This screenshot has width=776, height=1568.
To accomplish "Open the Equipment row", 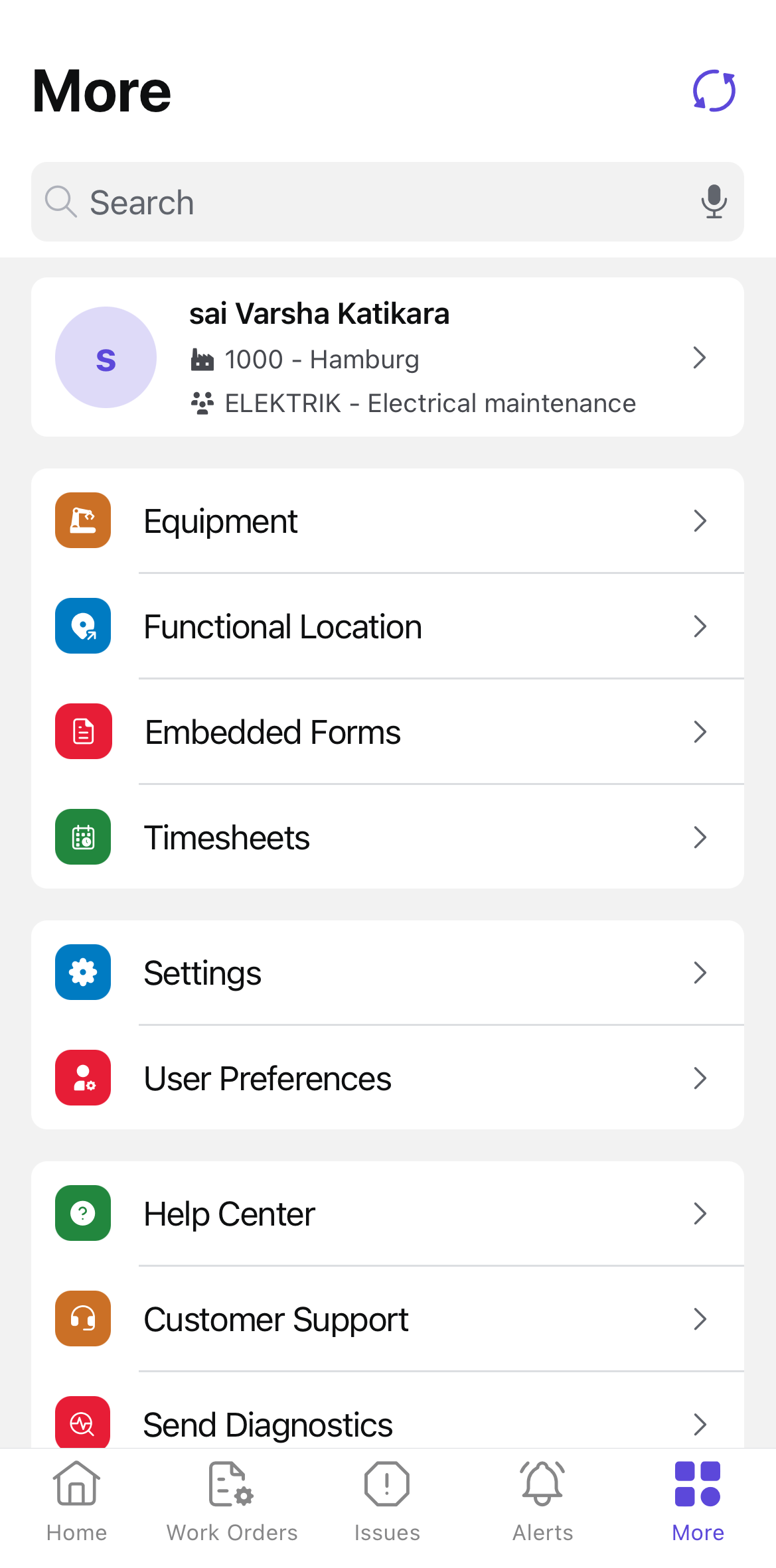I will pos(388,521).
